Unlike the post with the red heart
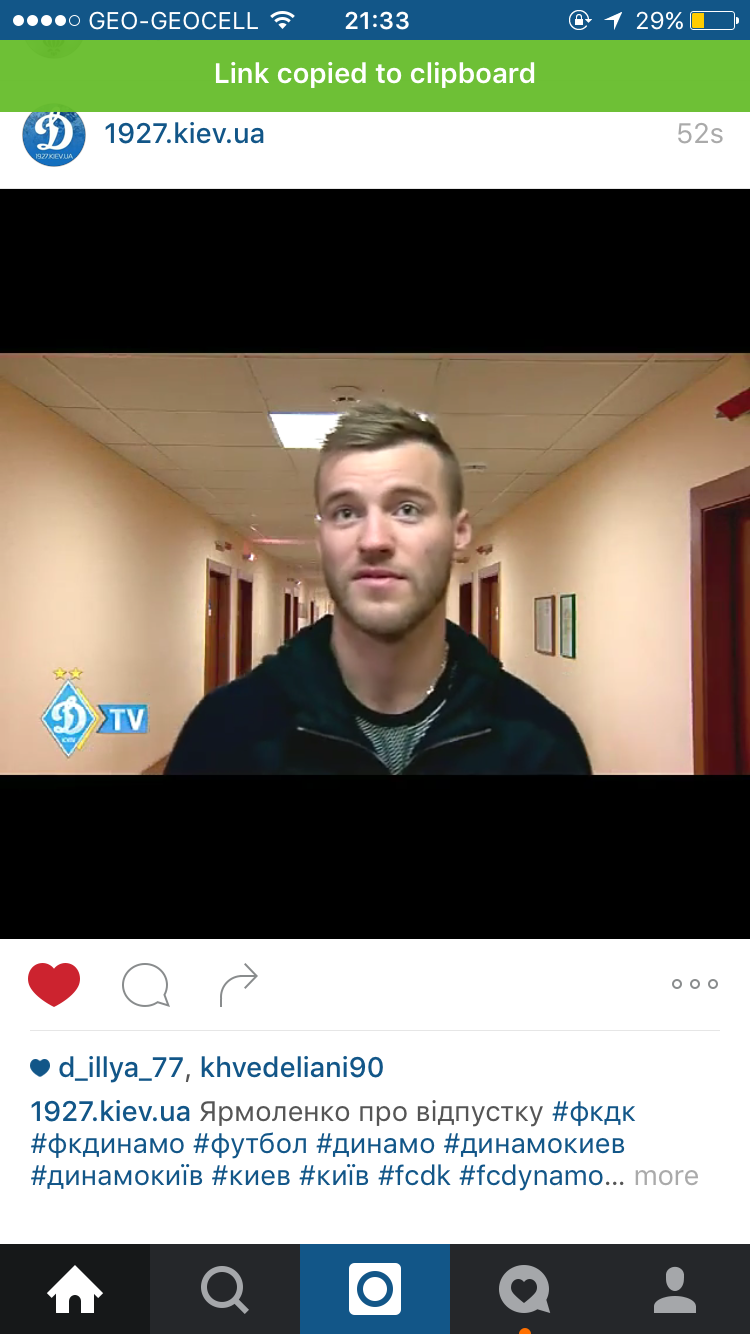This screenshot has width=750, height=1334. pos(54,984)
